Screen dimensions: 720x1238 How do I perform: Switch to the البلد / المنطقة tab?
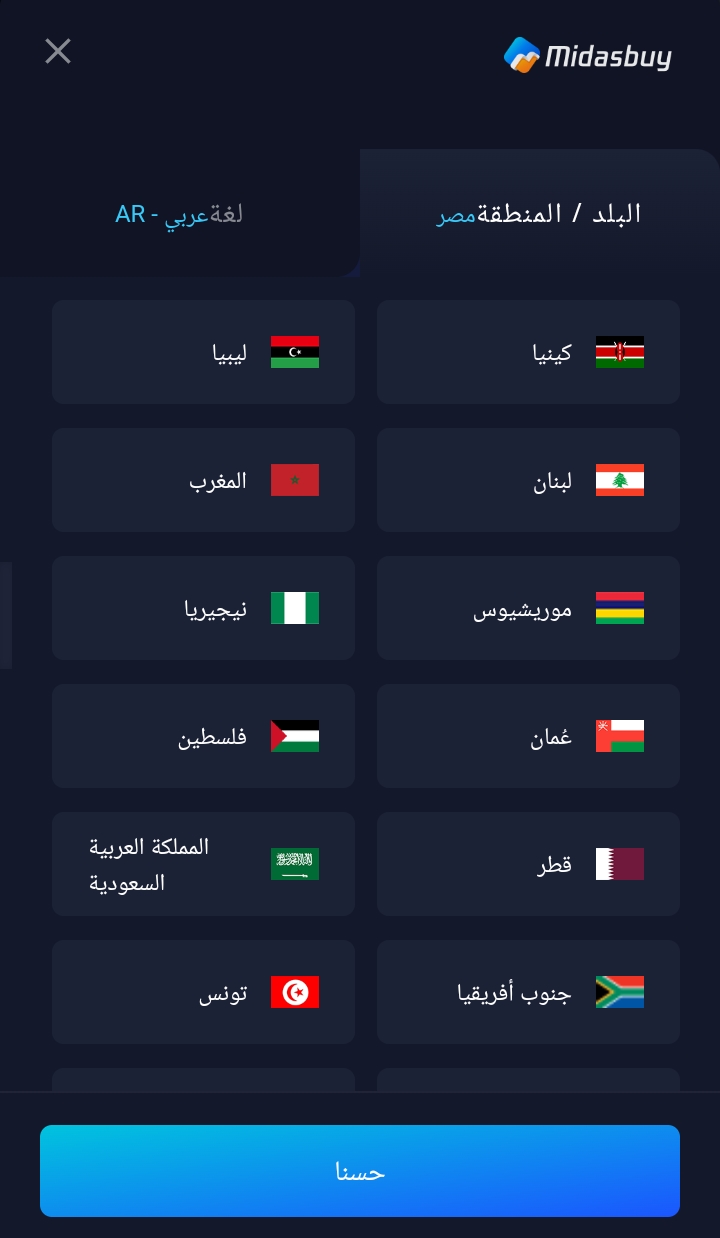pos(539,214)
